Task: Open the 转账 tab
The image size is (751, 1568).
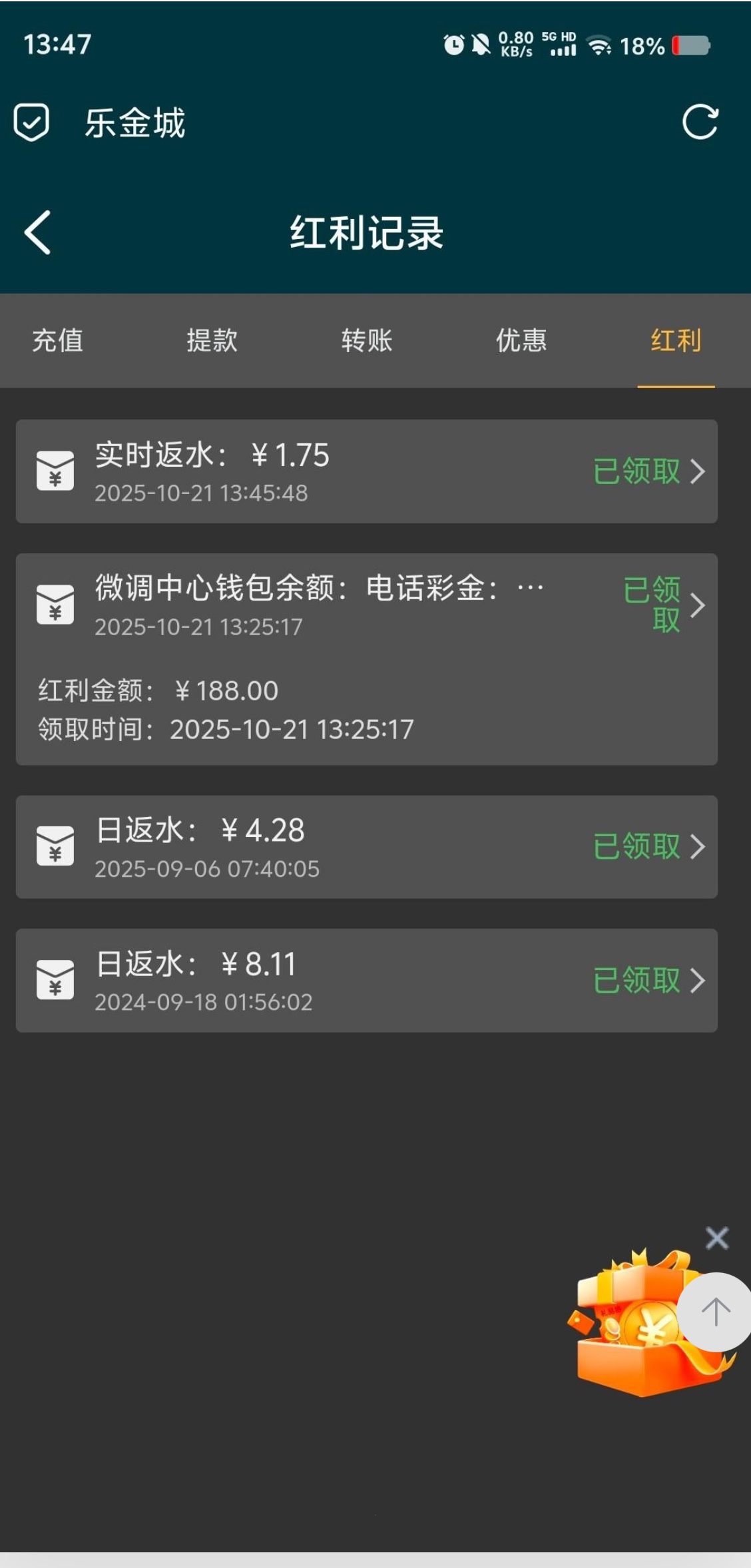Action: pyautogui.click(x=367, y=340)
